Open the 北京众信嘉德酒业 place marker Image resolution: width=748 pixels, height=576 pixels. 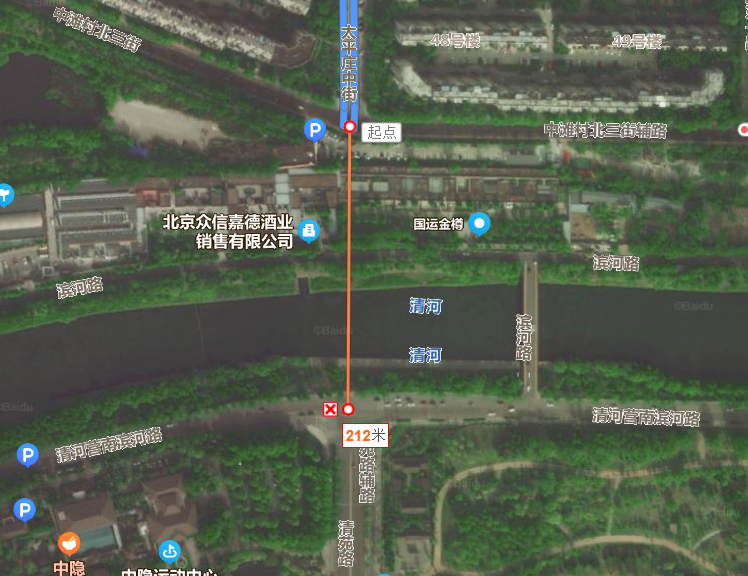coord(309,232)
